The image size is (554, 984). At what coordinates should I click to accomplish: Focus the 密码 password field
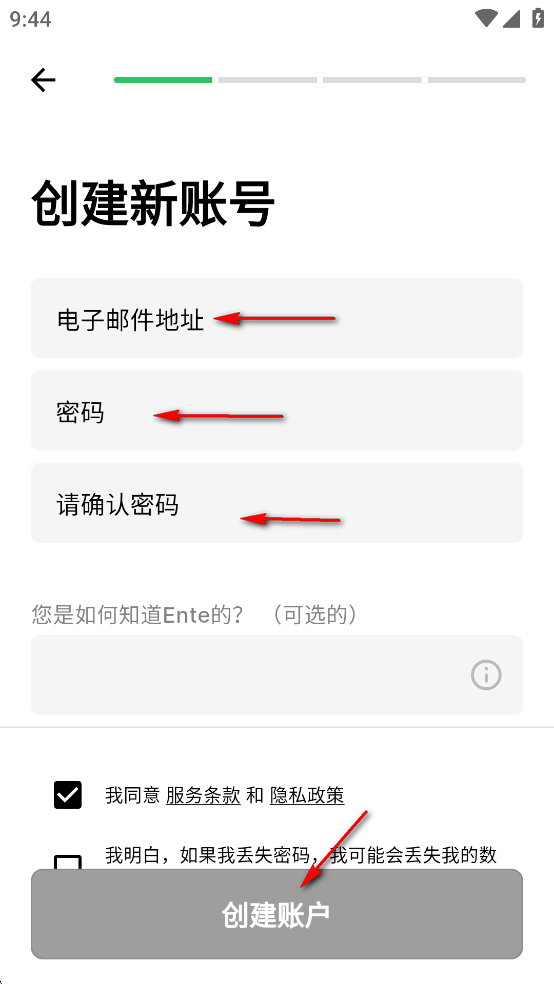[x=277, y=410]
